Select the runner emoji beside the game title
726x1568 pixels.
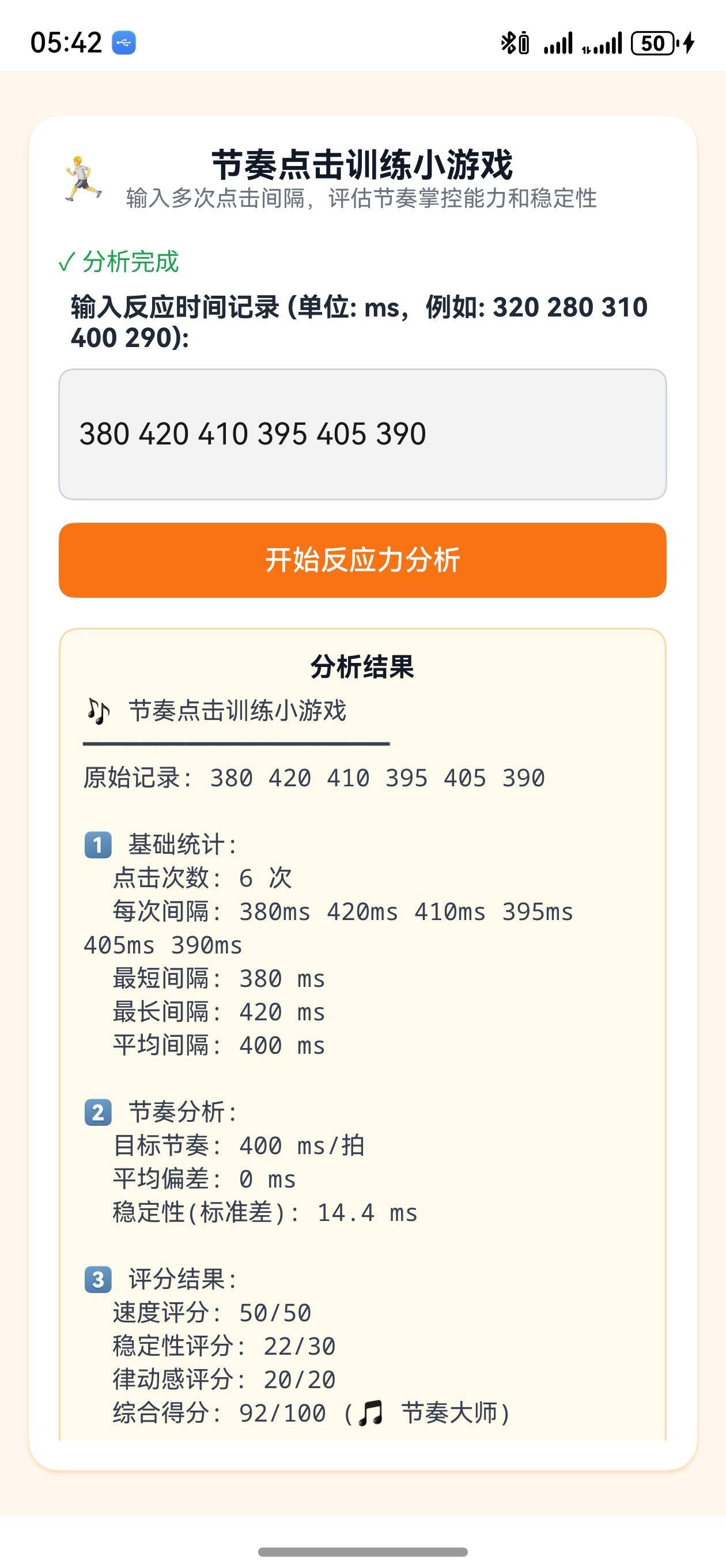tap(84, 179)
